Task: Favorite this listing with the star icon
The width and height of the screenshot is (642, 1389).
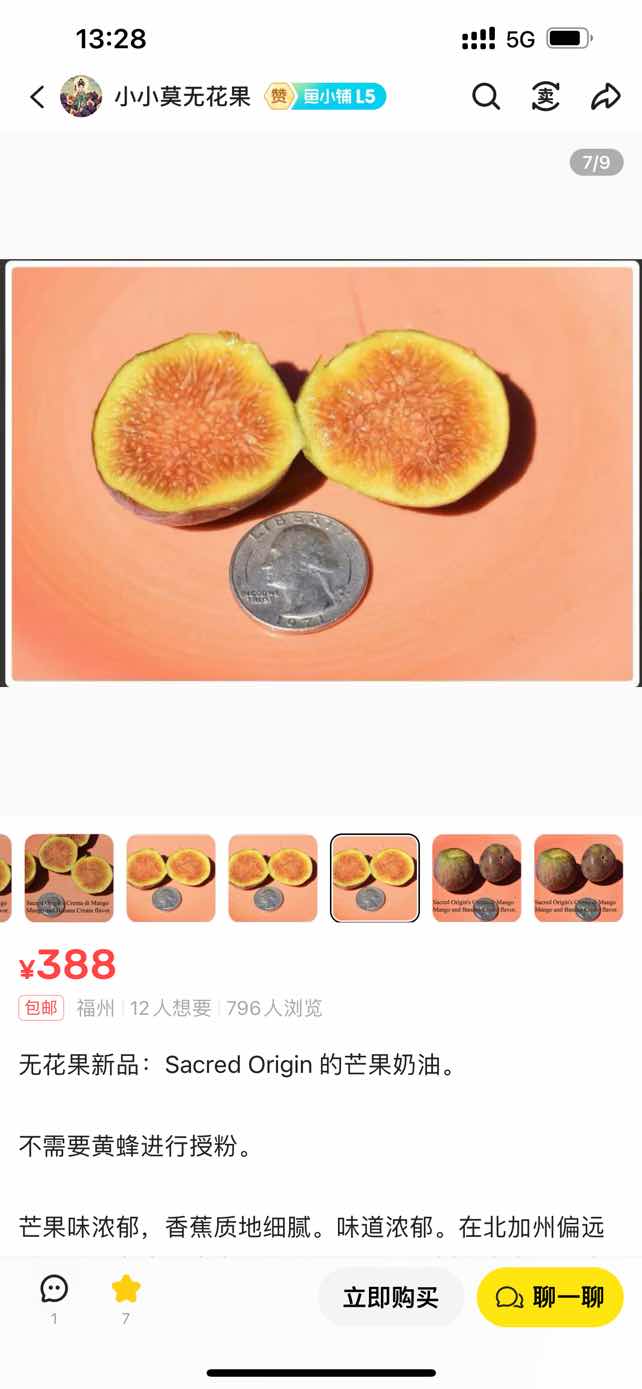Action: tap(126, 1290)
